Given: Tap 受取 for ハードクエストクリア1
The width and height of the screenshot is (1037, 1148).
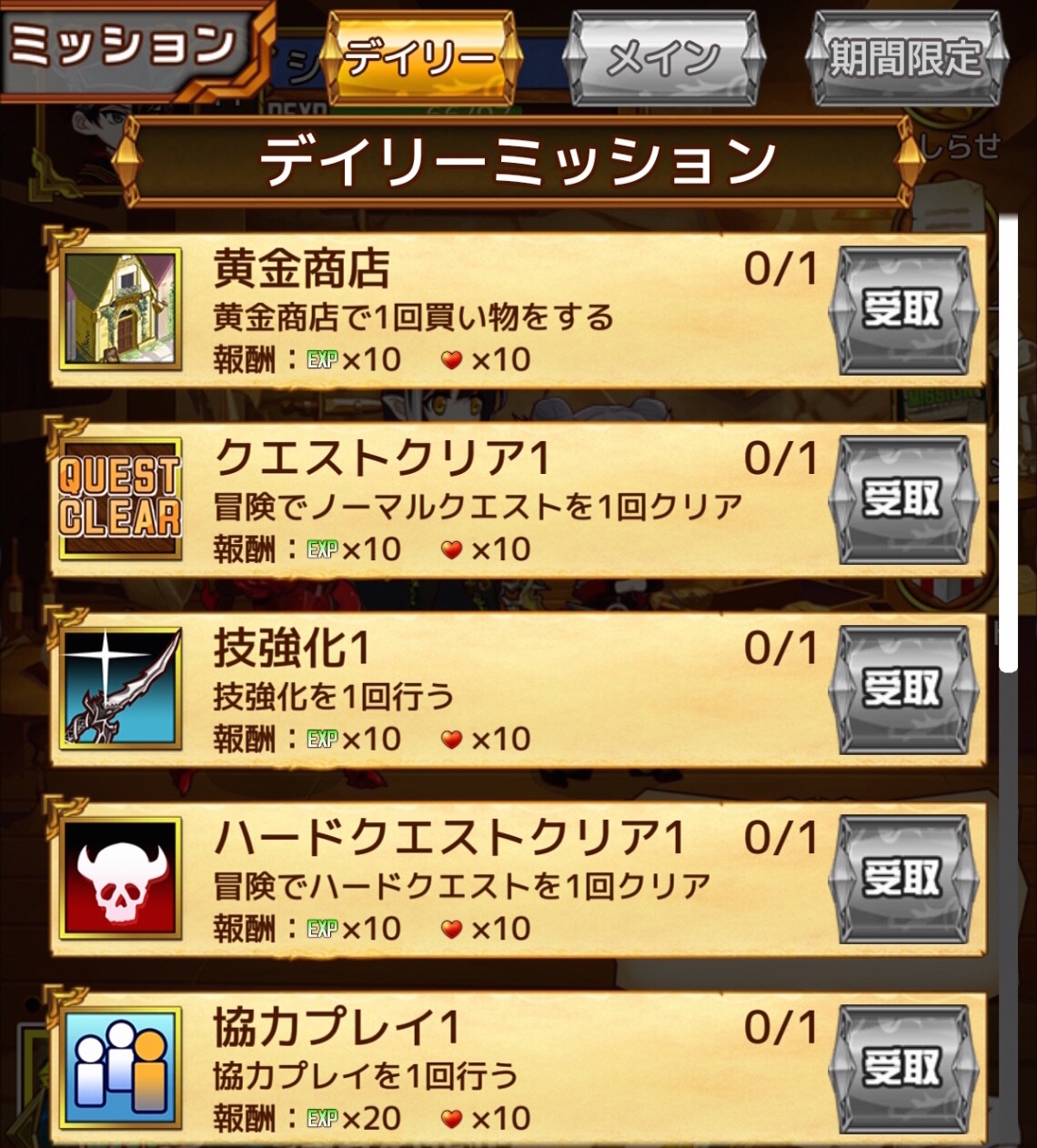Looking at the screenshot, I should tap(901, 878).
